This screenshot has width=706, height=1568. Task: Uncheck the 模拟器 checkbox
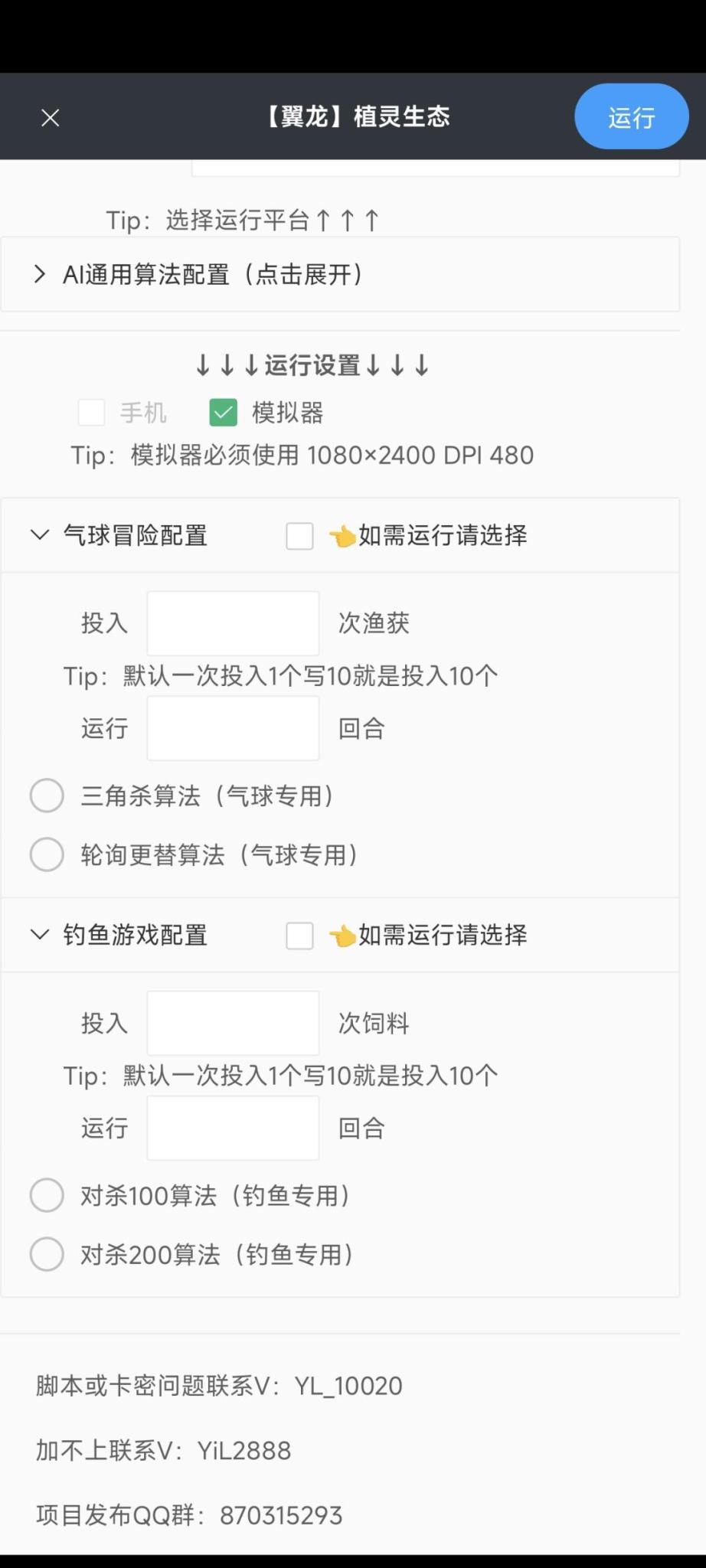pos(224,413)
